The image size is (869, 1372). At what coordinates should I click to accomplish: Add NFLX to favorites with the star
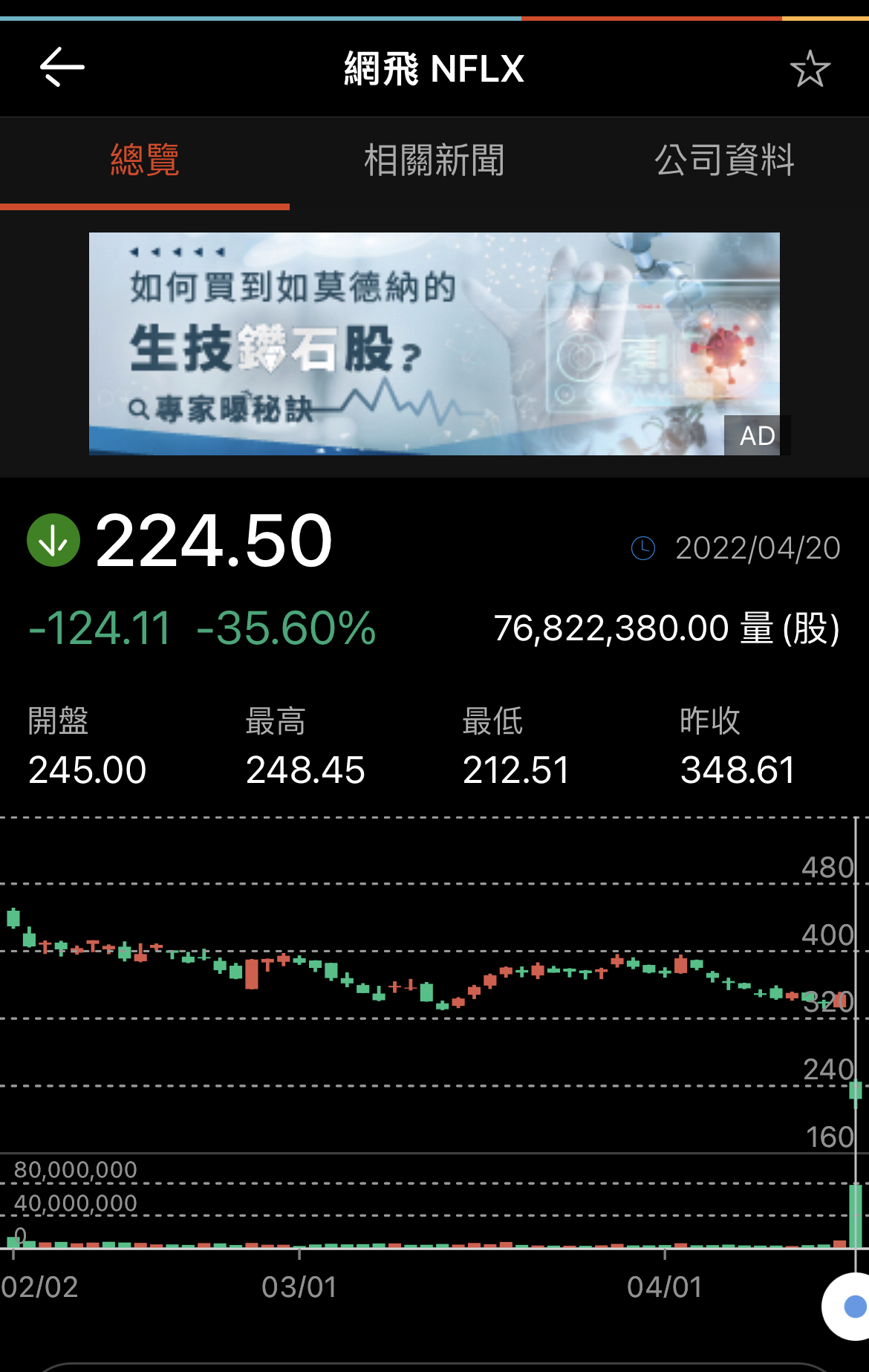810,69
